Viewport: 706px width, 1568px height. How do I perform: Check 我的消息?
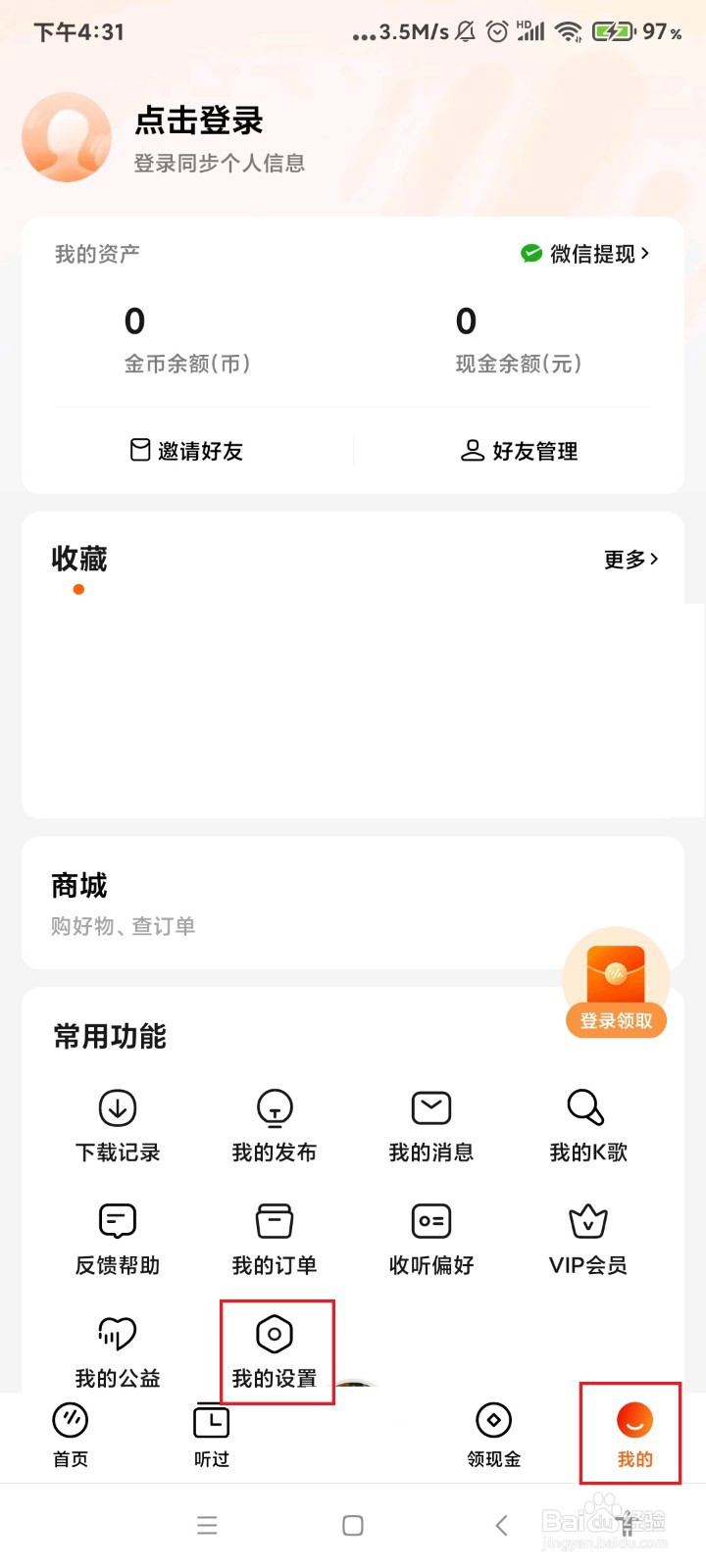[431, 1125]
